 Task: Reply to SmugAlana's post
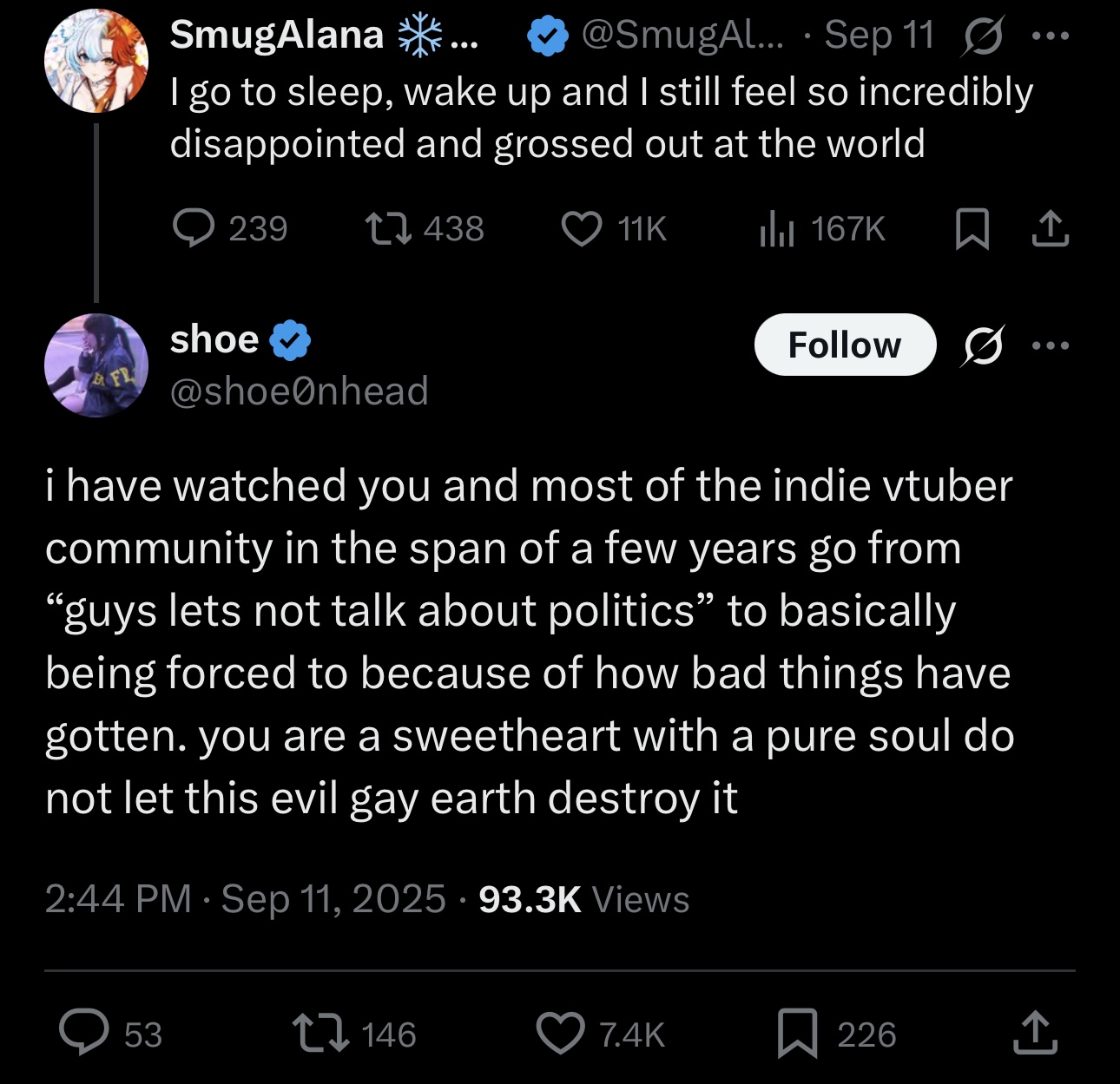[194, 229]
